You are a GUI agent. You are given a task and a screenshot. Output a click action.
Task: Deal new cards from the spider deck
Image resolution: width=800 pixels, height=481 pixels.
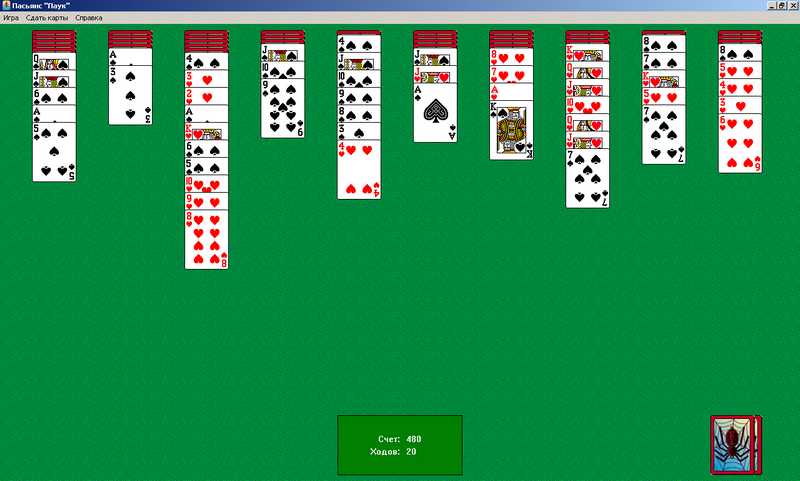pyautogui.click(x=735, y=442)
